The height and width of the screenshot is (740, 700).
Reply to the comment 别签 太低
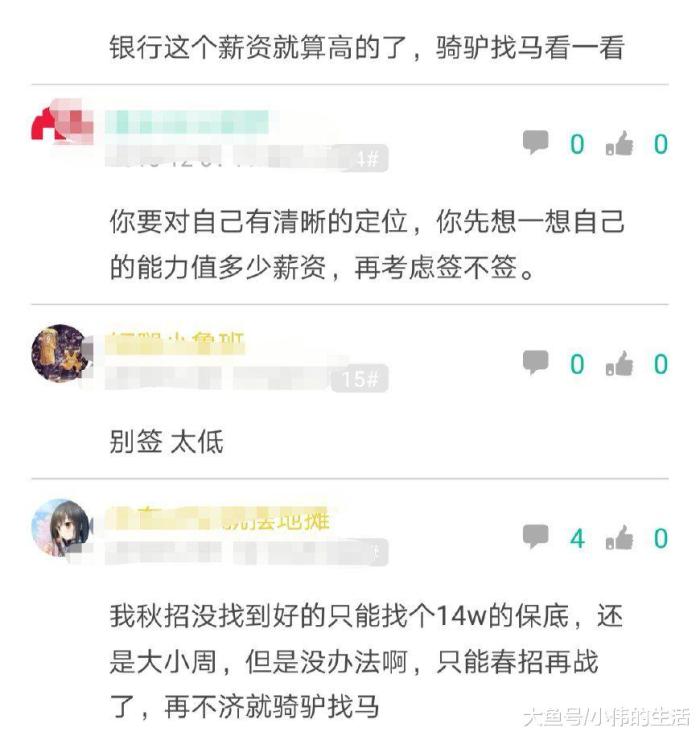(536, 362)
